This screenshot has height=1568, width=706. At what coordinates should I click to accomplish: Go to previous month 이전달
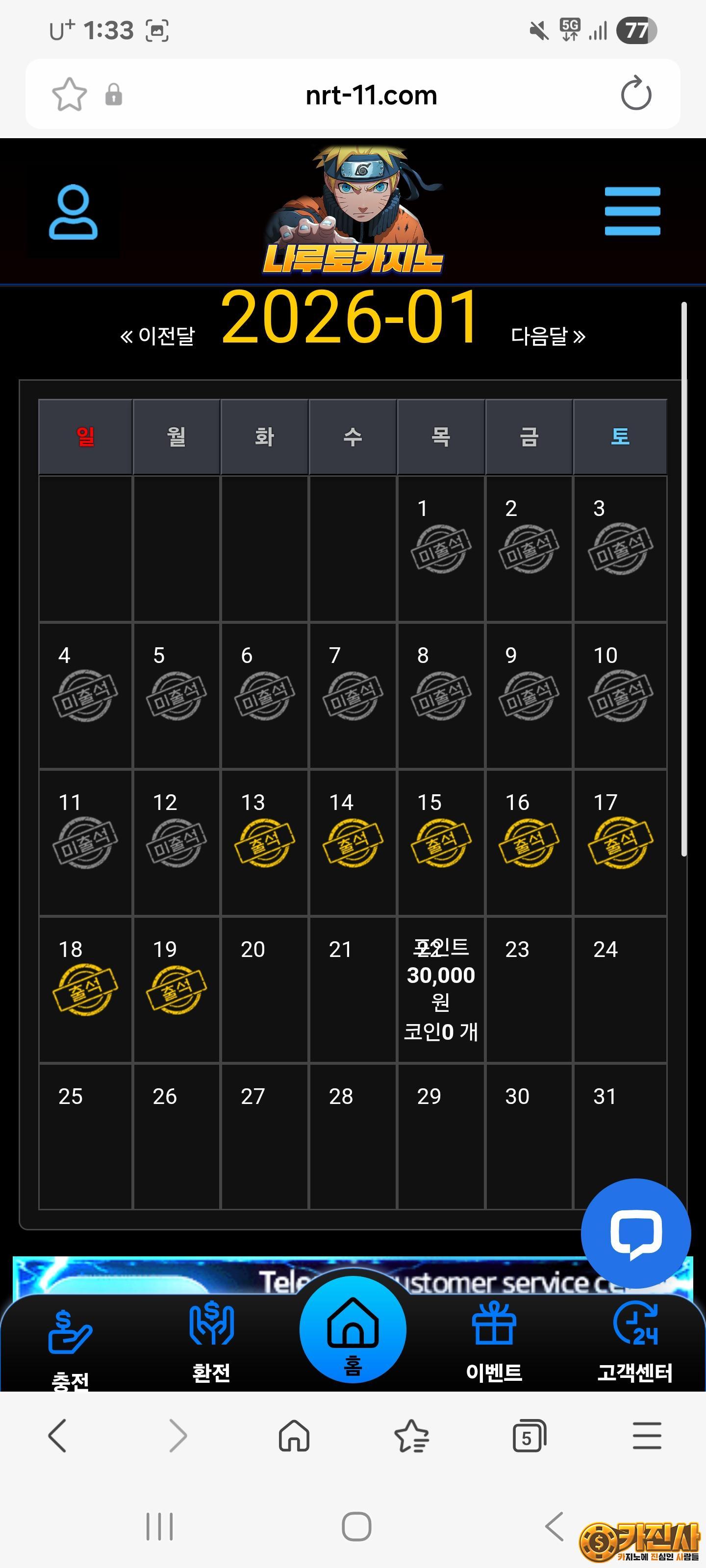(158, 335)
